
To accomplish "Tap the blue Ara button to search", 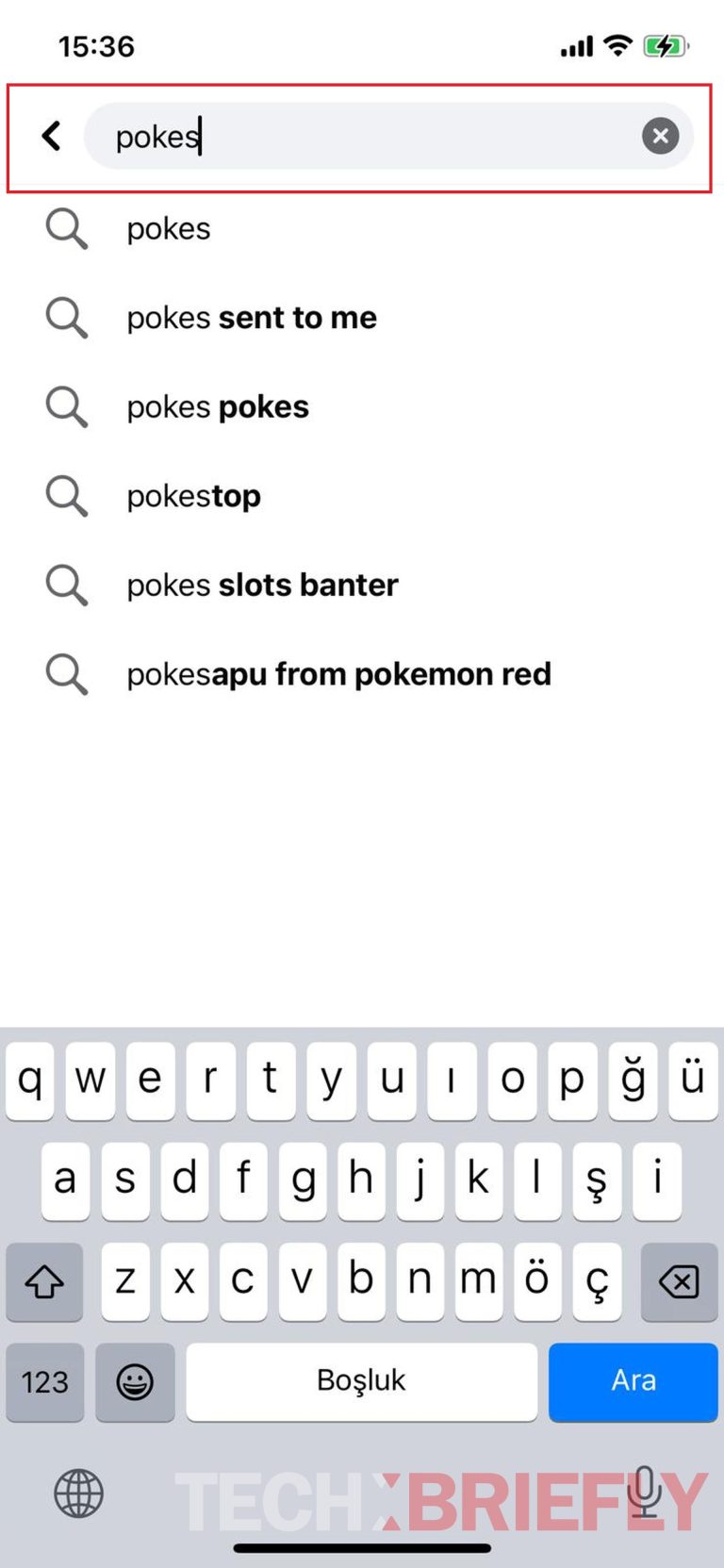I will 633,1382.
